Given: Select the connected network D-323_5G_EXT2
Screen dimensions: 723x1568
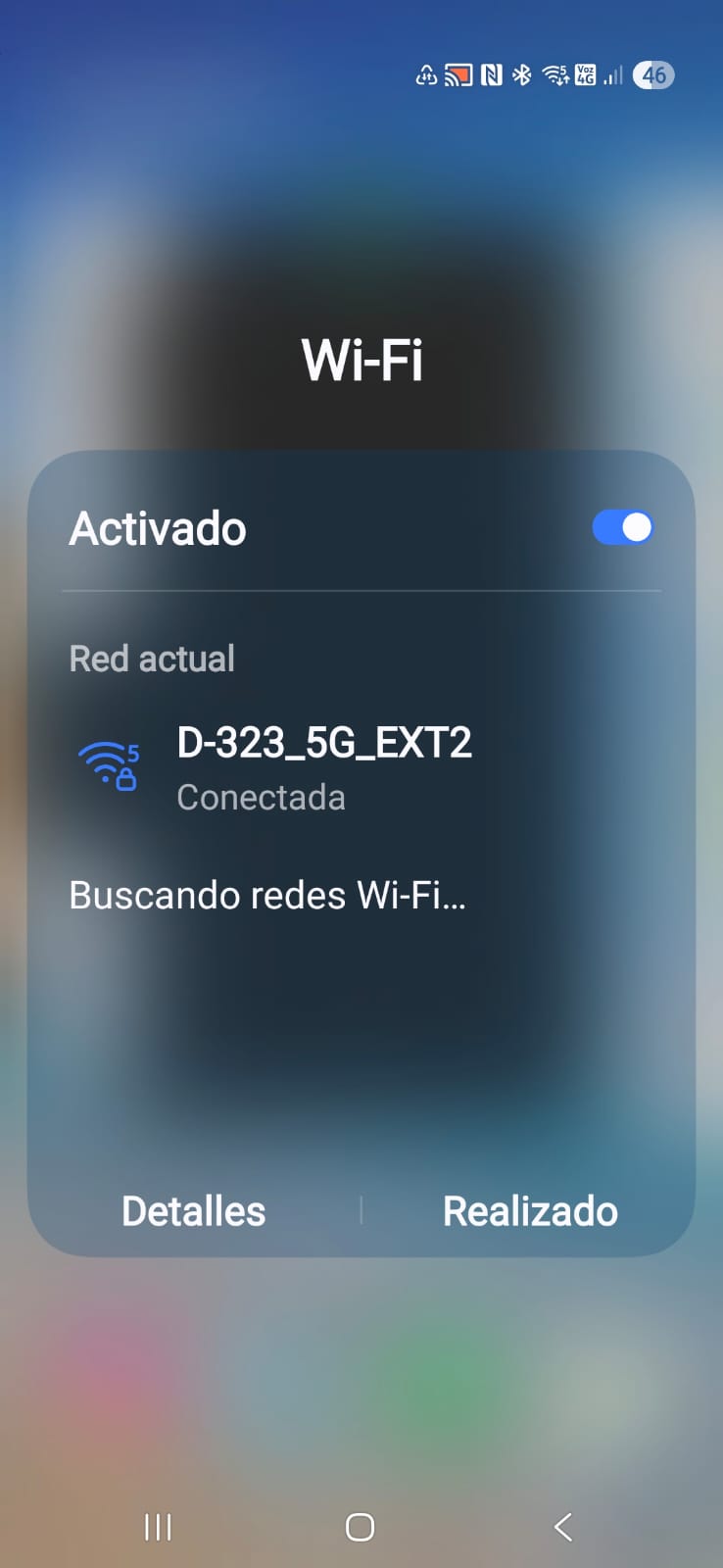Looking at the screenshot, I should [323, 766].
